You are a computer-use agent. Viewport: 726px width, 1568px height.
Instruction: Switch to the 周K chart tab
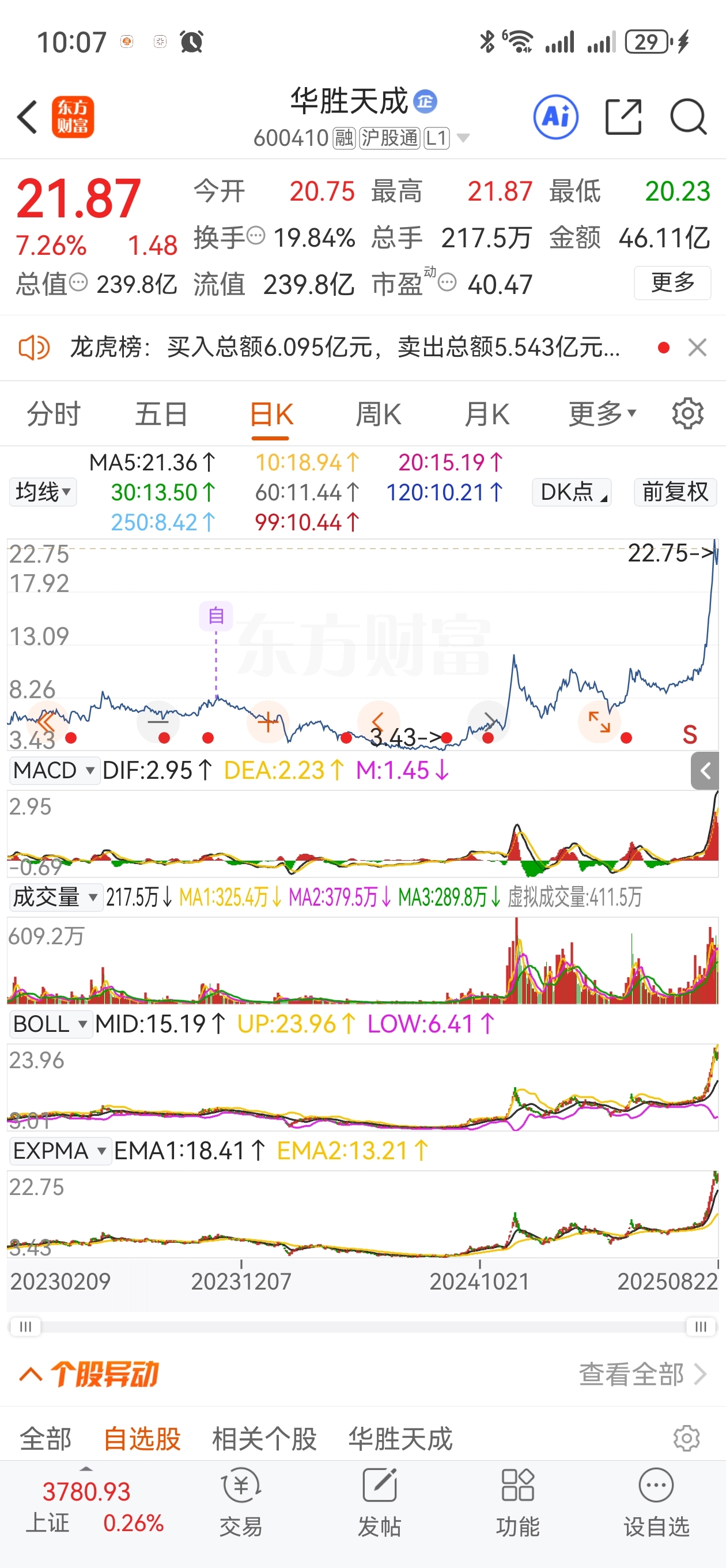click(x=378, y=414)
